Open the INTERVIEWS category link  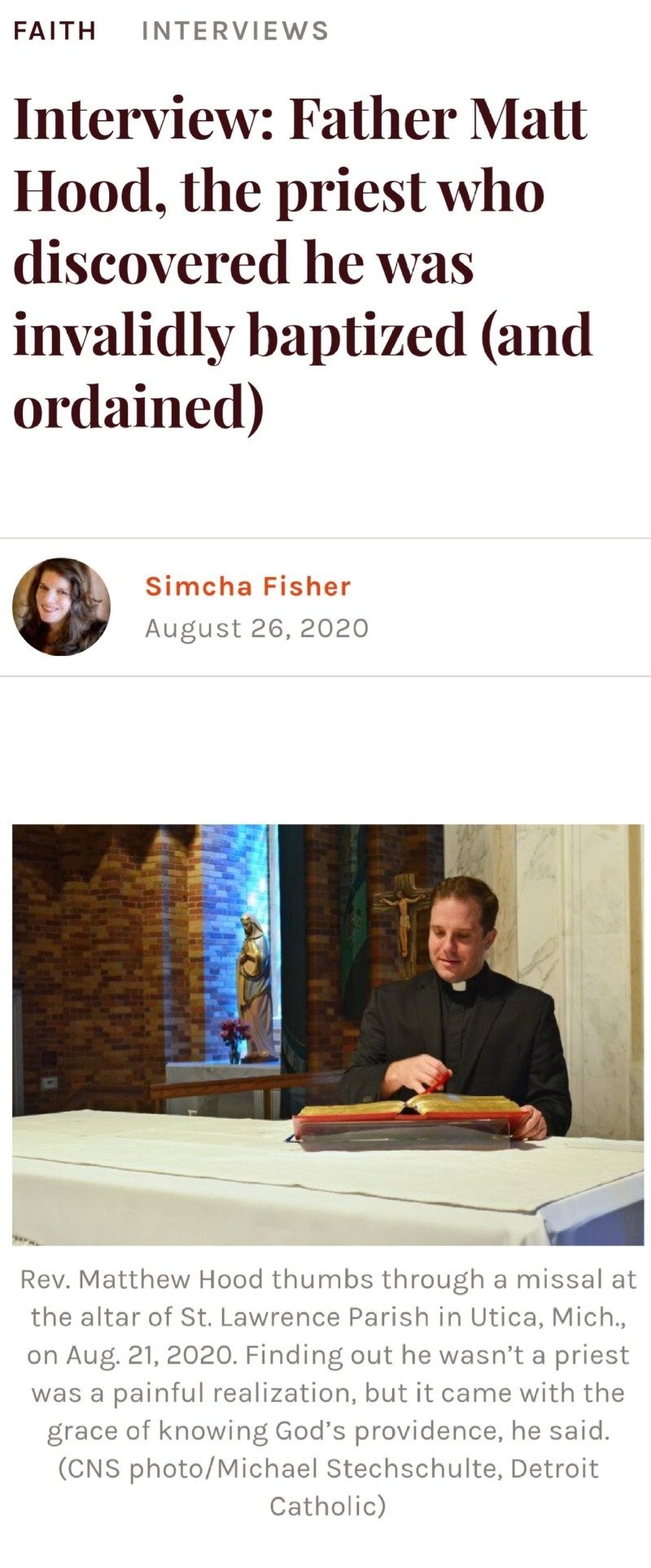click(235, 31)
